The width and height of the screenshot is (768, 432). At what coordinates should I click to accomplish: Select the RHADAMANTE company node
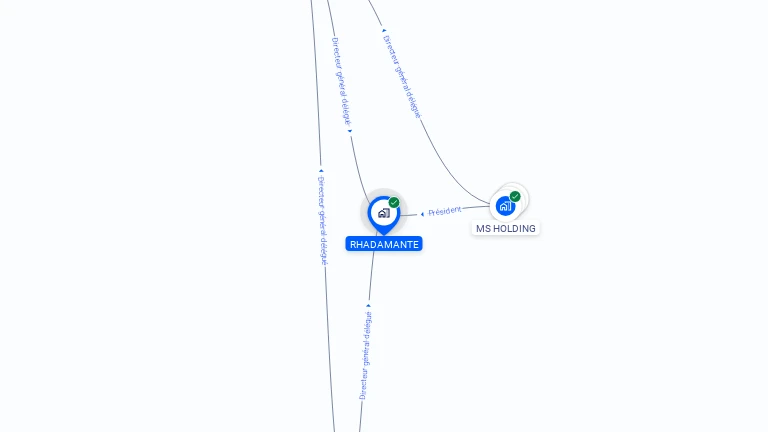[383, 213]
